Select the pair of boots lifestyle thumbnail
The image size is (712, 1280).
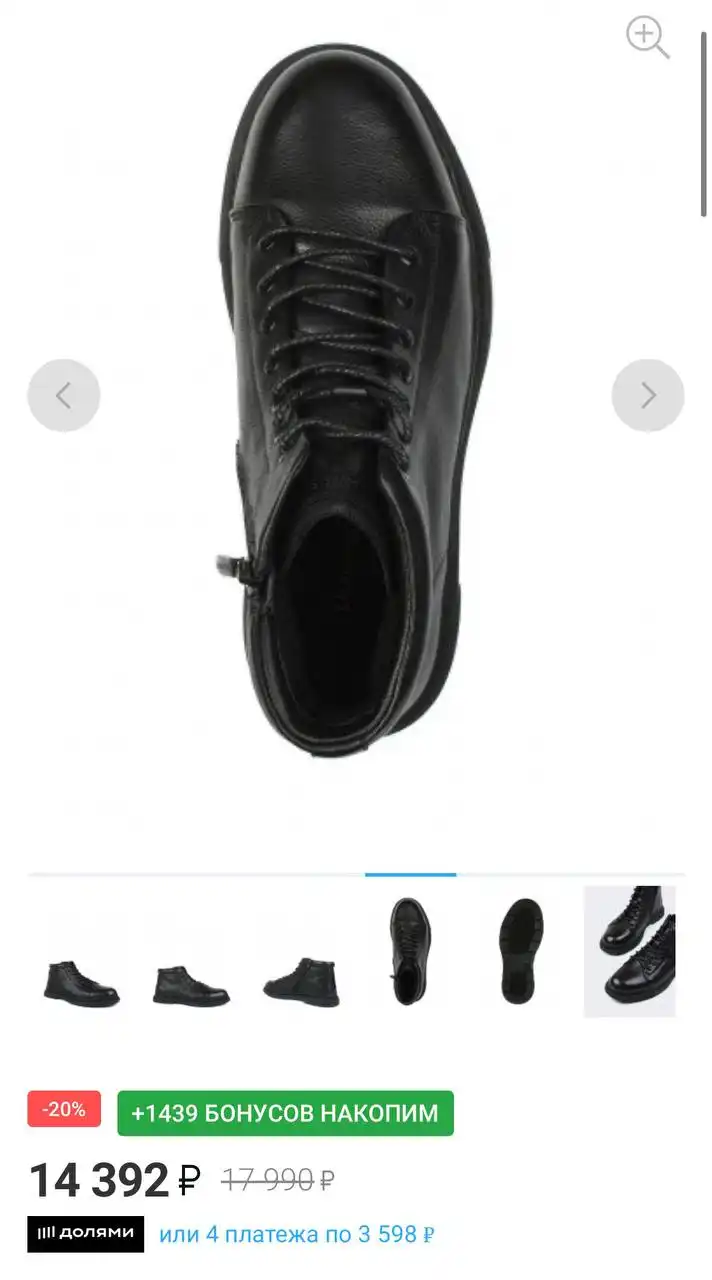630,951
